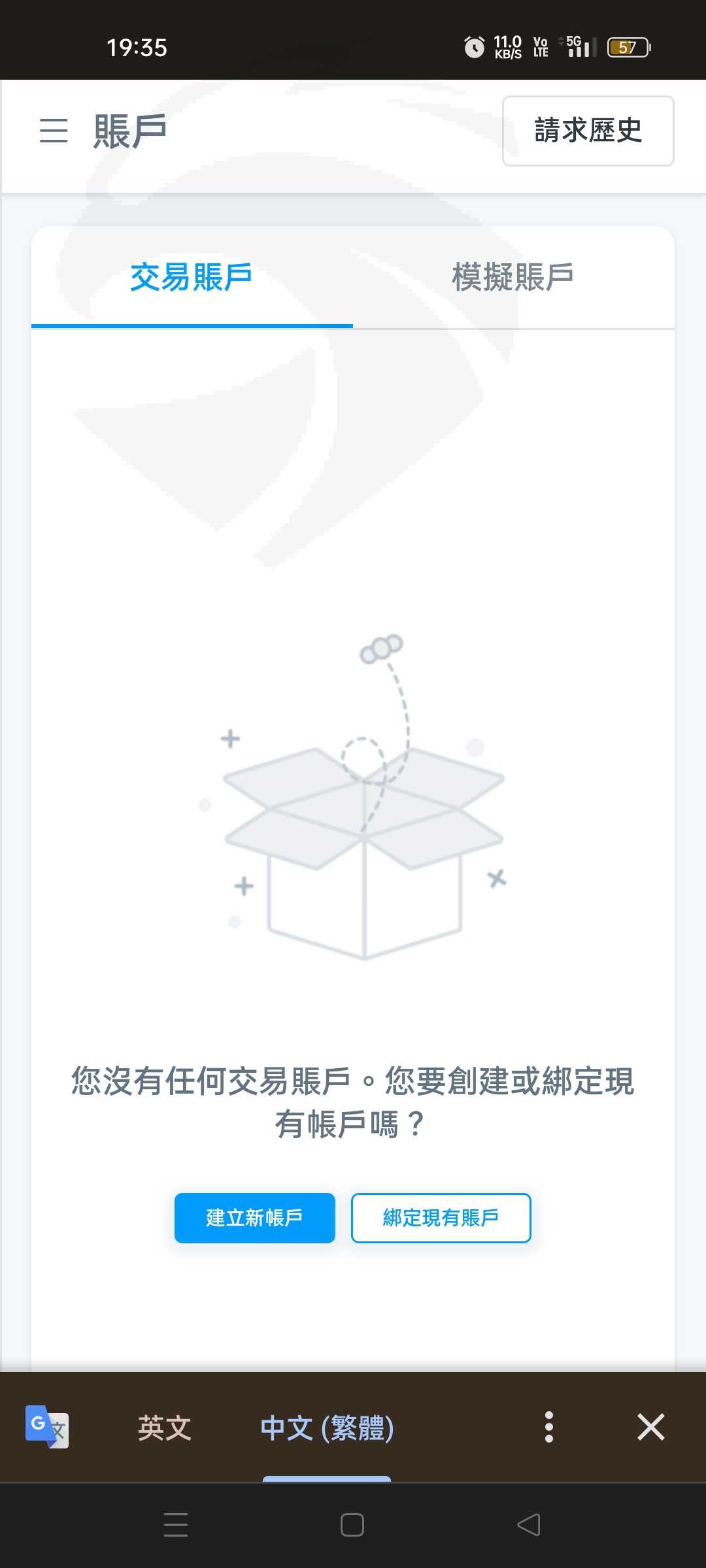Tap 綁定現有賬戶 to link account
This screenshot has width=706, height=1568.
coord(441,1218)
